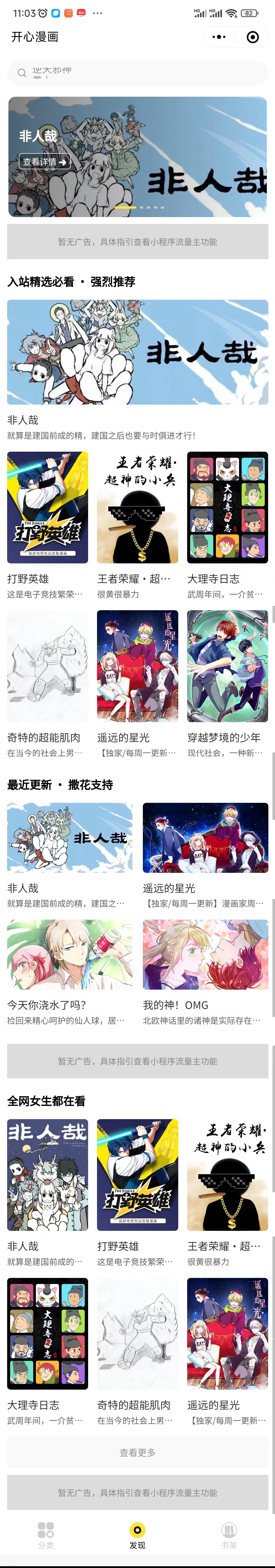Viewport: 275px width, 1568px height.
Task: Tap 查看详情 on the 非人哉 banner
Action: tap(45, 162)
